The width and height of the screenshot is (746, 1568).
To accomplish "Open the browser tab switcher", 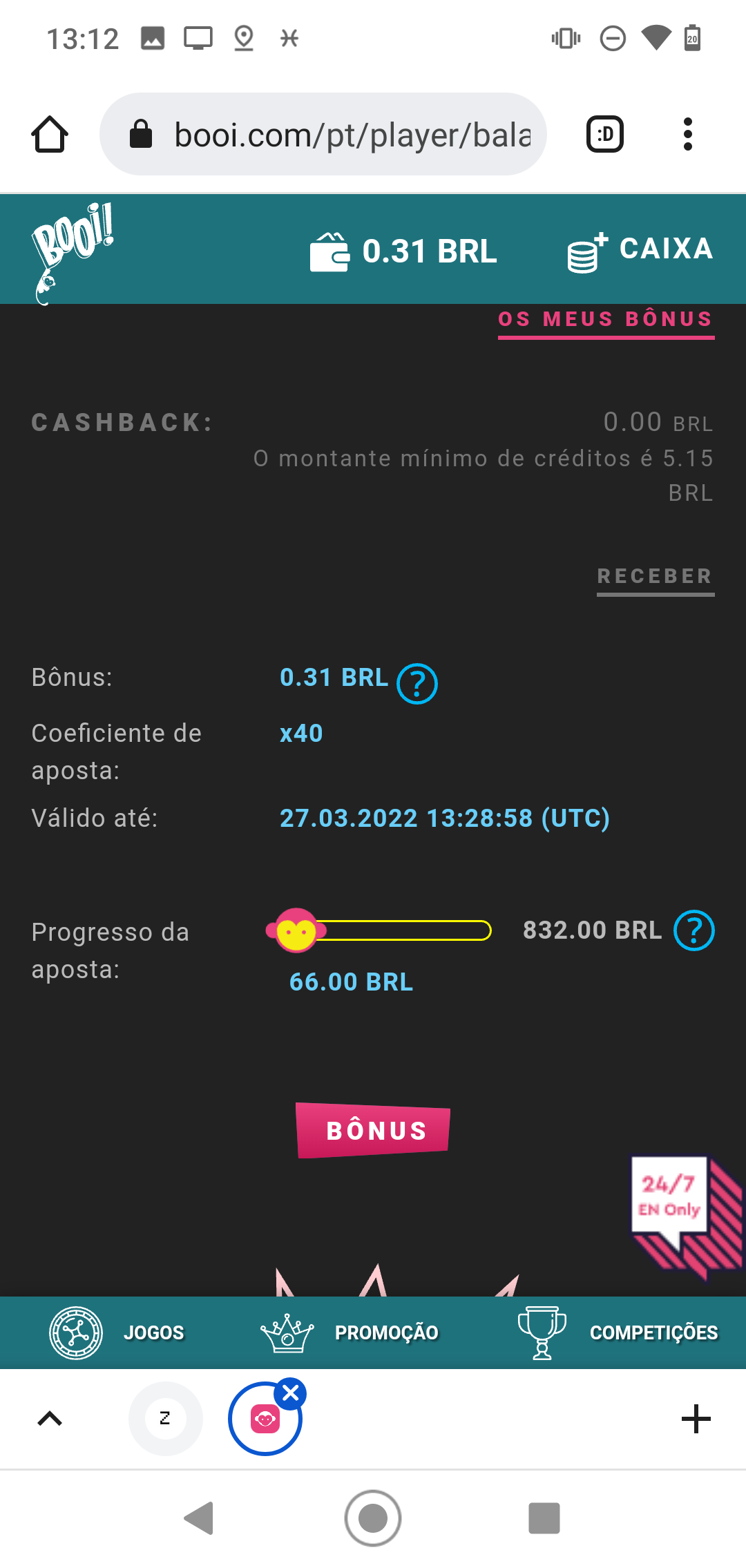I will coord(604,134).
